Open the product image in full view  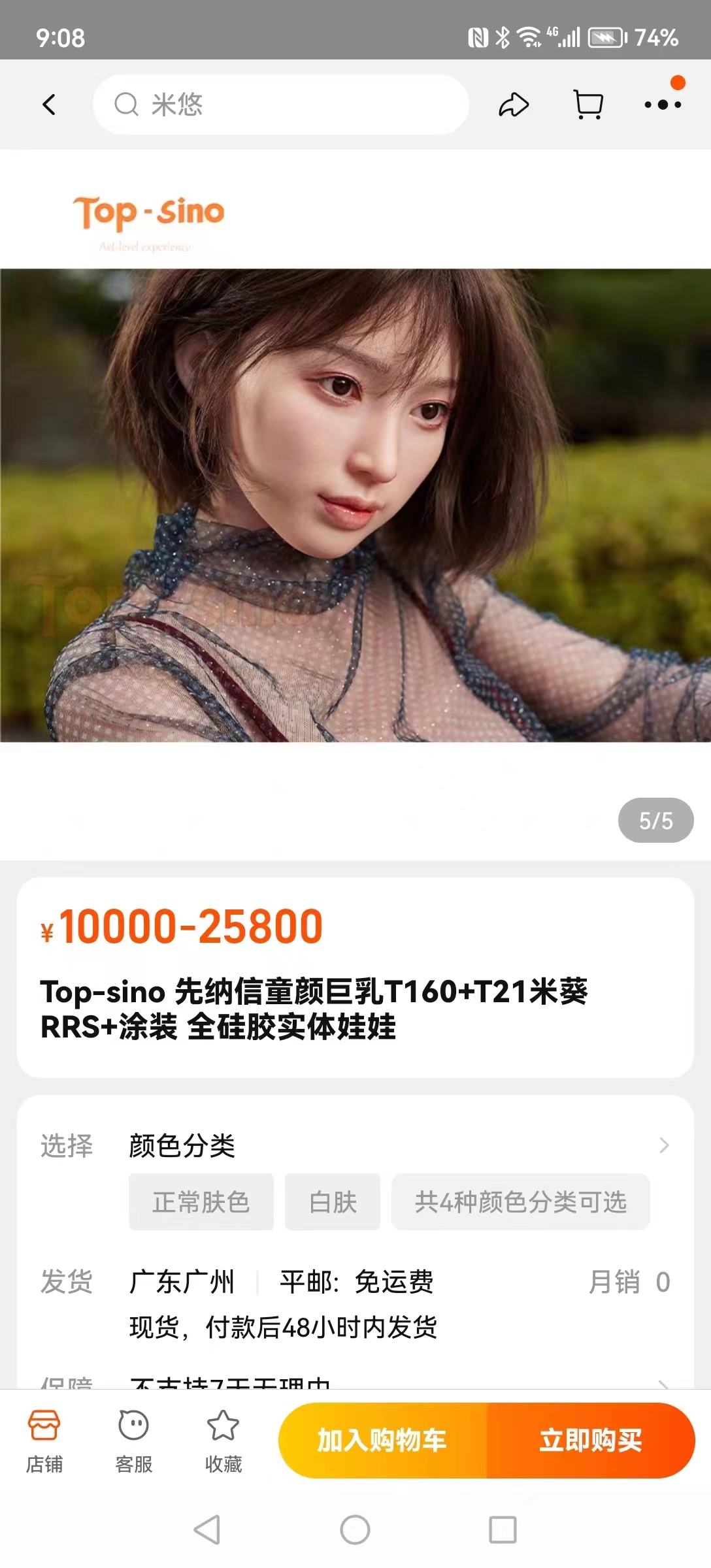click(x=355, y=505)
